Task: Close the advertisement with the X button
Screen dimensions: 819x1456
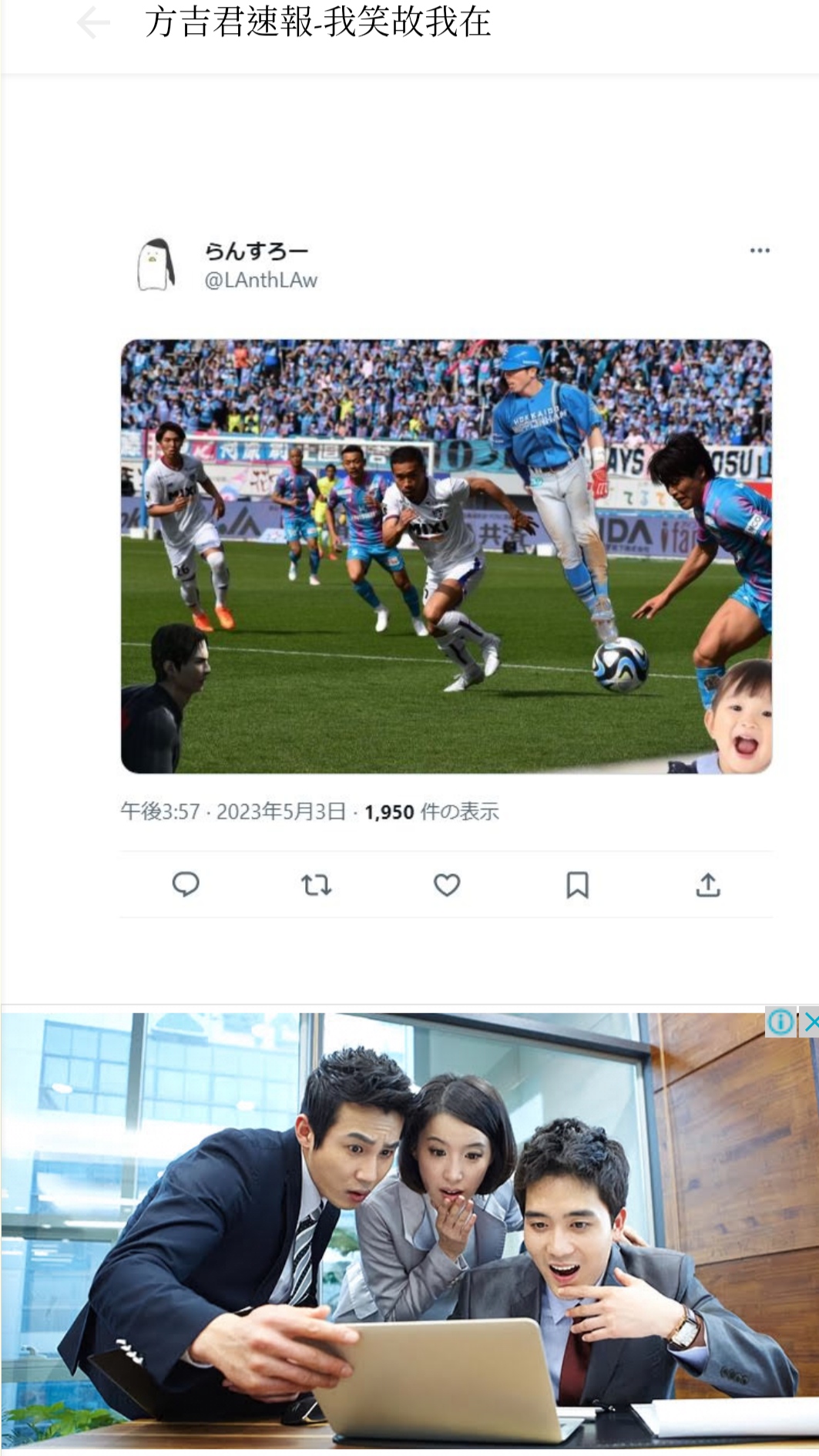Action: coord(811,1022)
